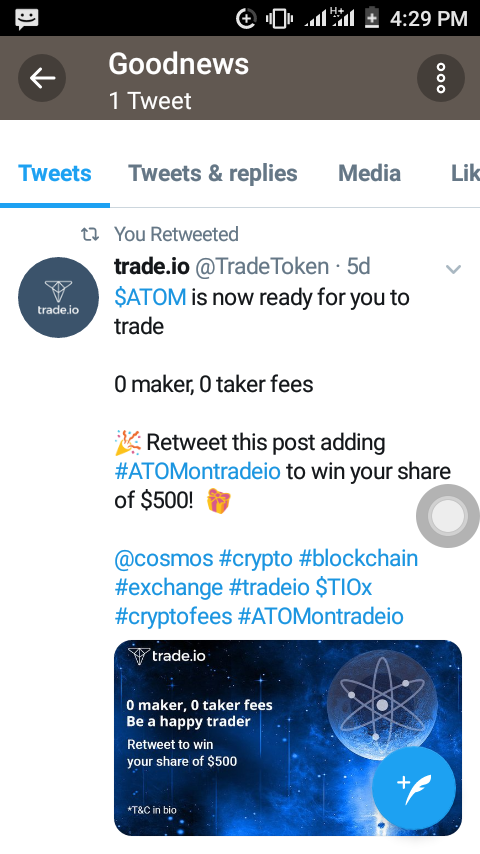The height and width of the screenshot is (854, 480).
Task: Switch to the Media tab
Action: click(369, 173)
